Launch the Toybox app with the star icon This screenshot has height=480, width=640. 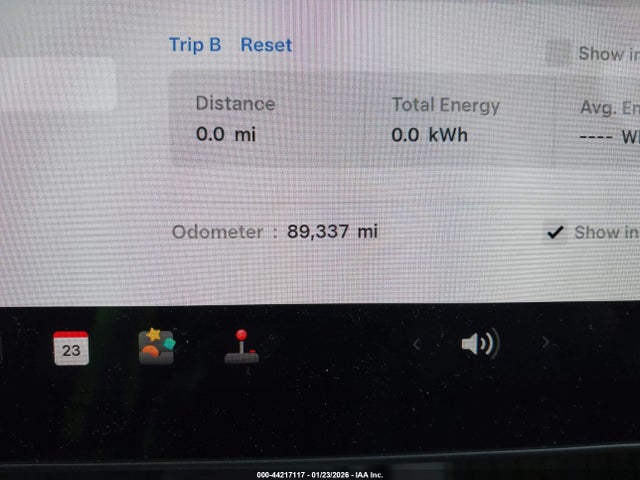point(156,346)
